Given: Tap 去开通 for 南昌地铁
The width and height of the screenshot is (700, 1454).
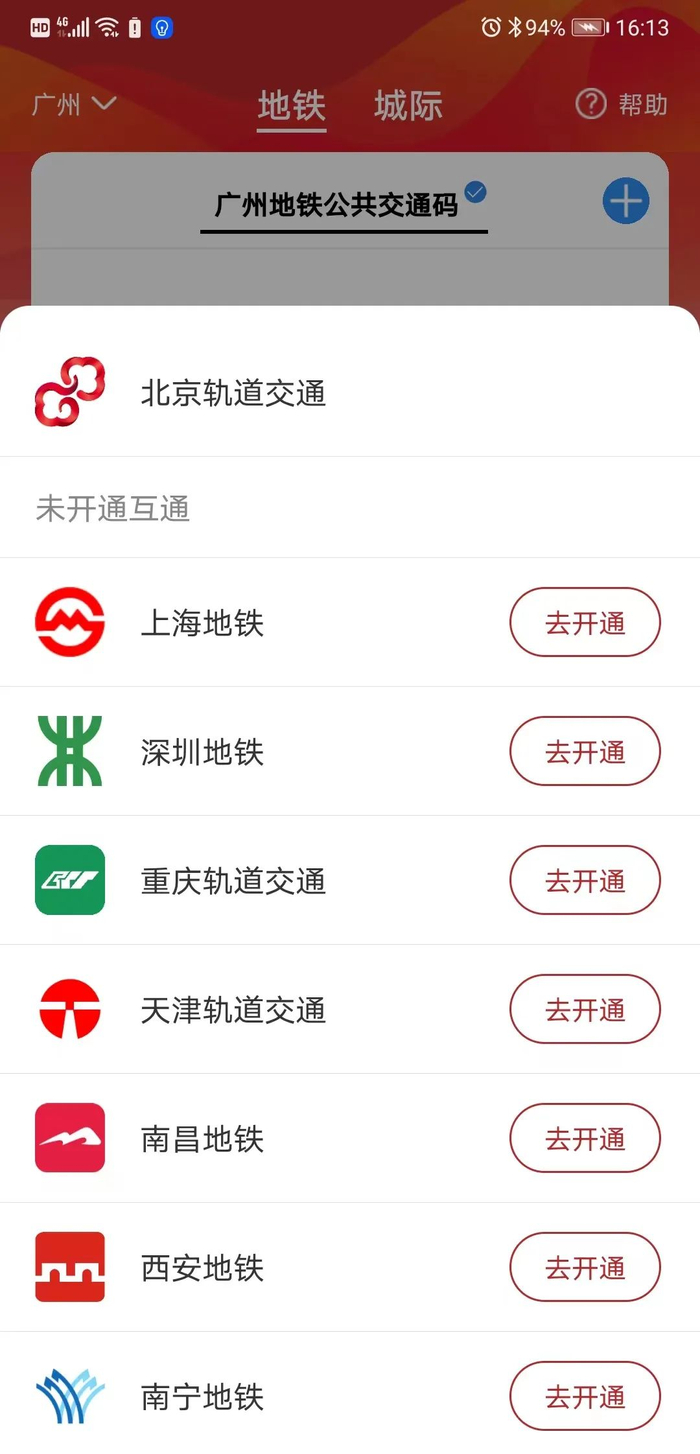Looking at the screenshot, I should [x=585, y=1138].
